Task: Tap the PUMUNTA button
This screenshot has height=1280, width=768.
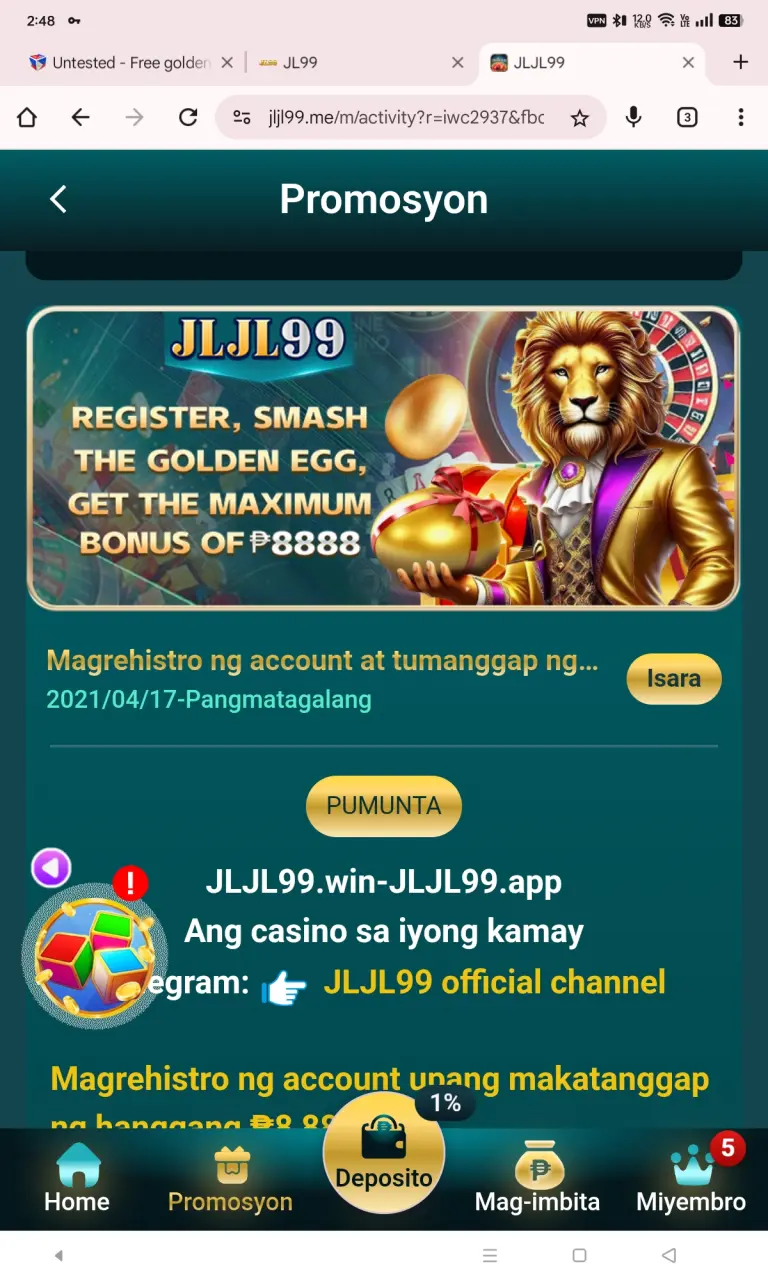Action: (x=383, y=805)
